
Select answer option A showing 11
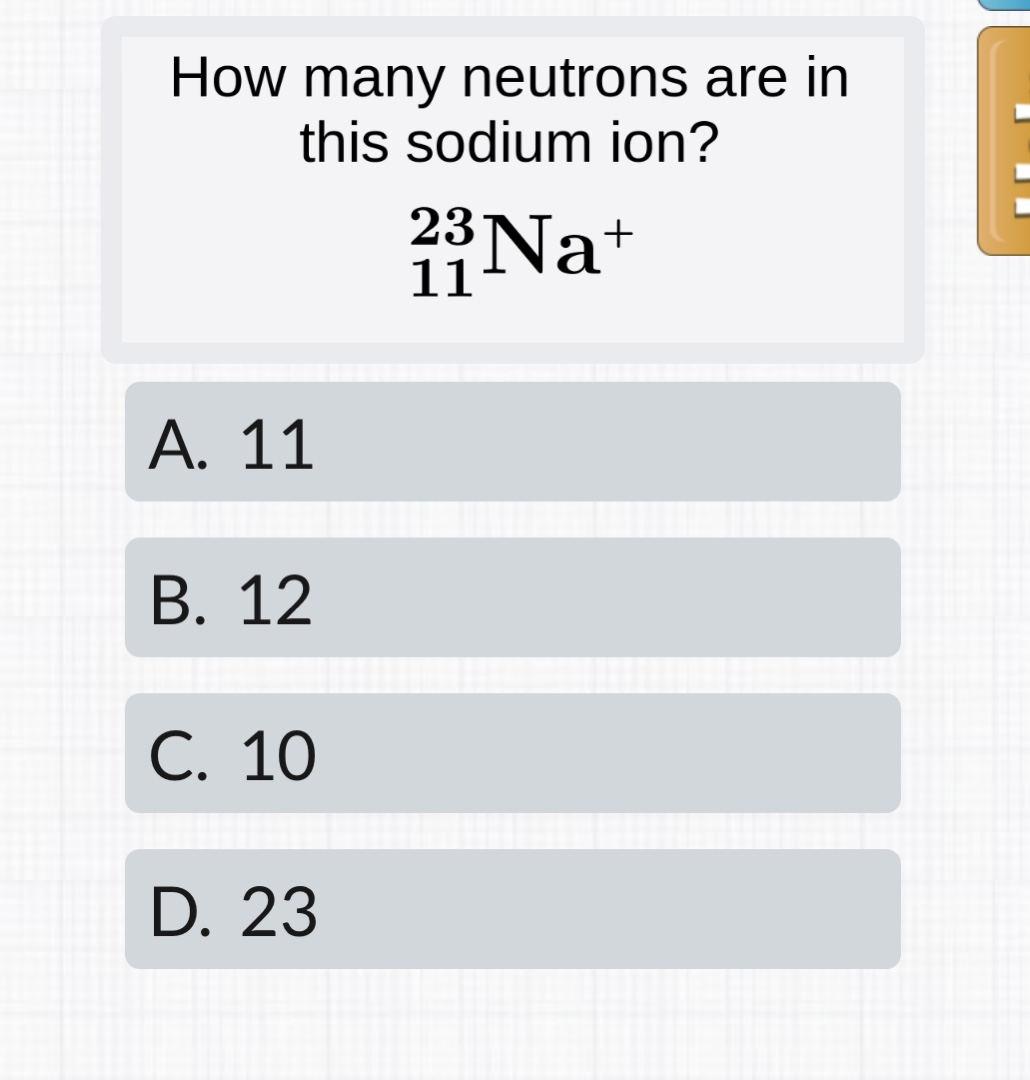512,440
